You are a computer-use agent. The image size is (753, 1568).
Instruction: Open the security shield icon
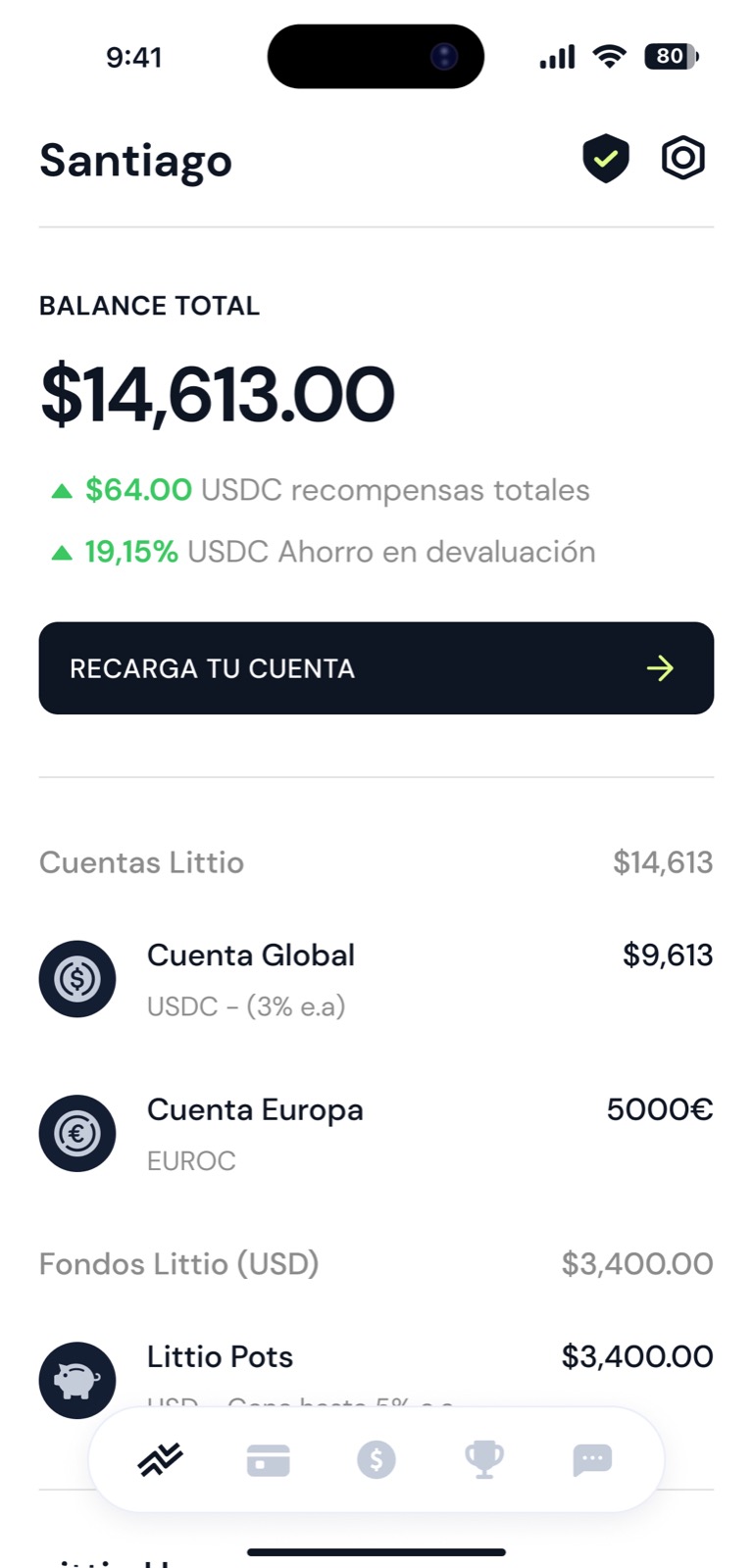(x=606, y=159)
